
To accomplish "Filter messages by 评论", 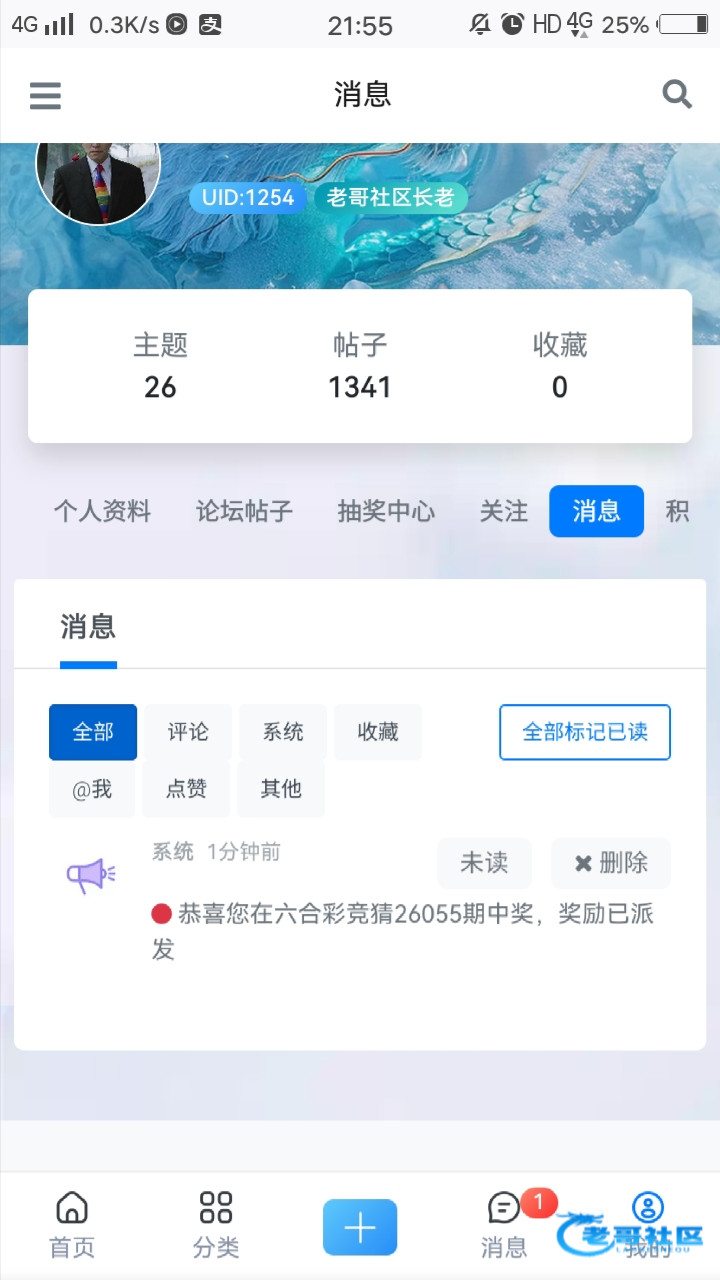I will coord(188,732).
